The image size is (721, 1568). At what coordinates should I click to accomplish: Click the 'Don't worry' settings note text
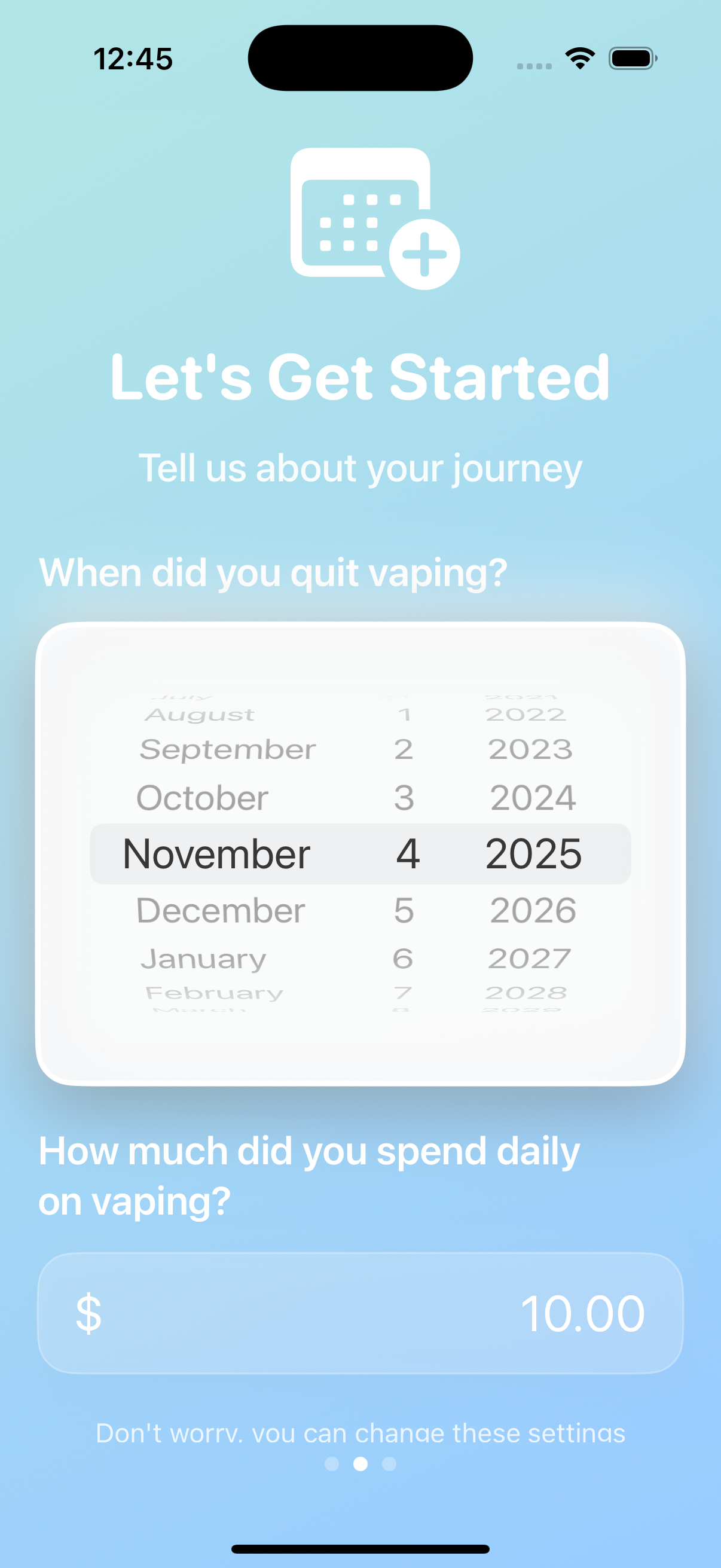pos(360,1432)
